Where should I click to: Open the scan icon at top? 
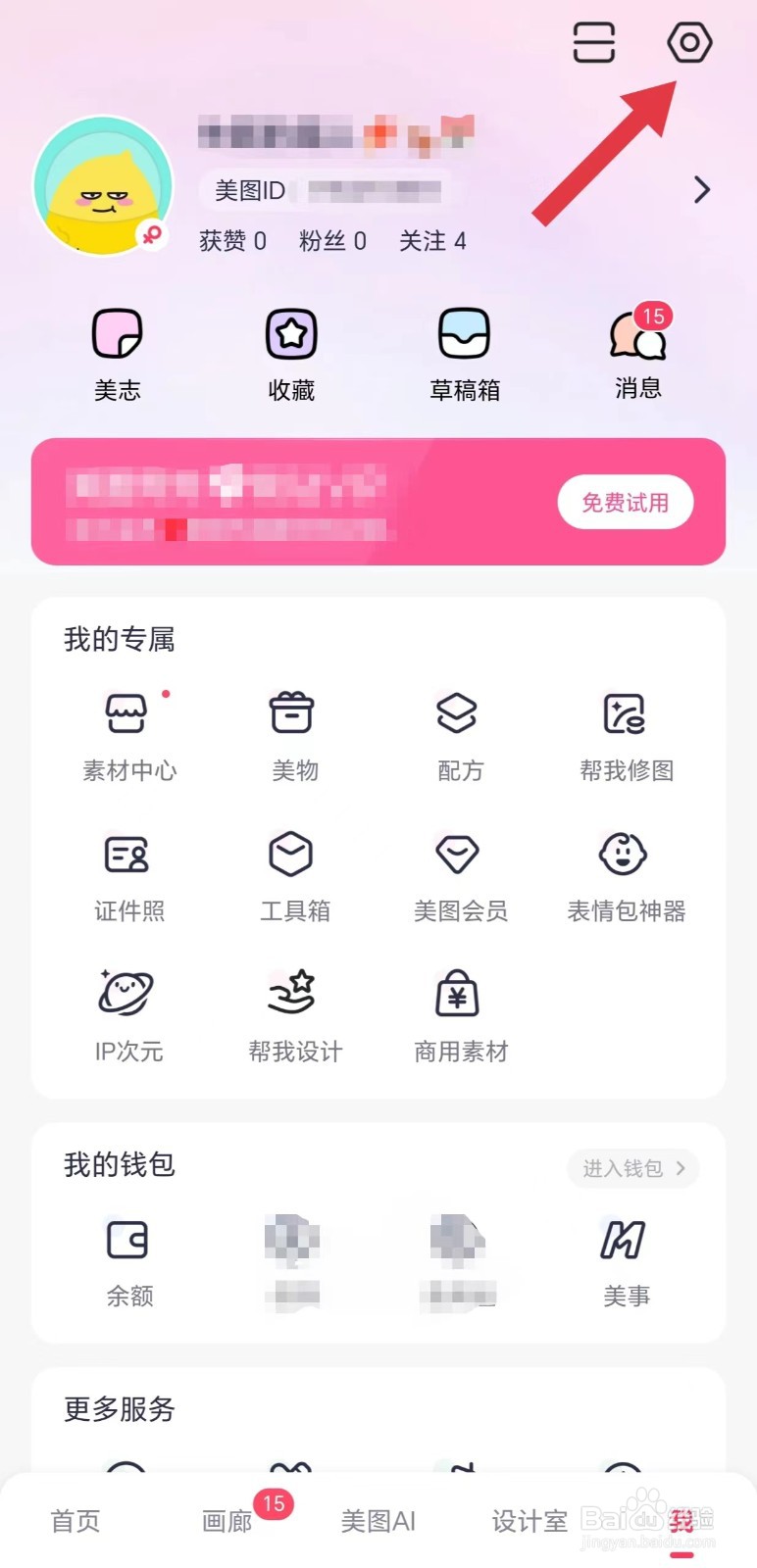click(x=594, y=42)
